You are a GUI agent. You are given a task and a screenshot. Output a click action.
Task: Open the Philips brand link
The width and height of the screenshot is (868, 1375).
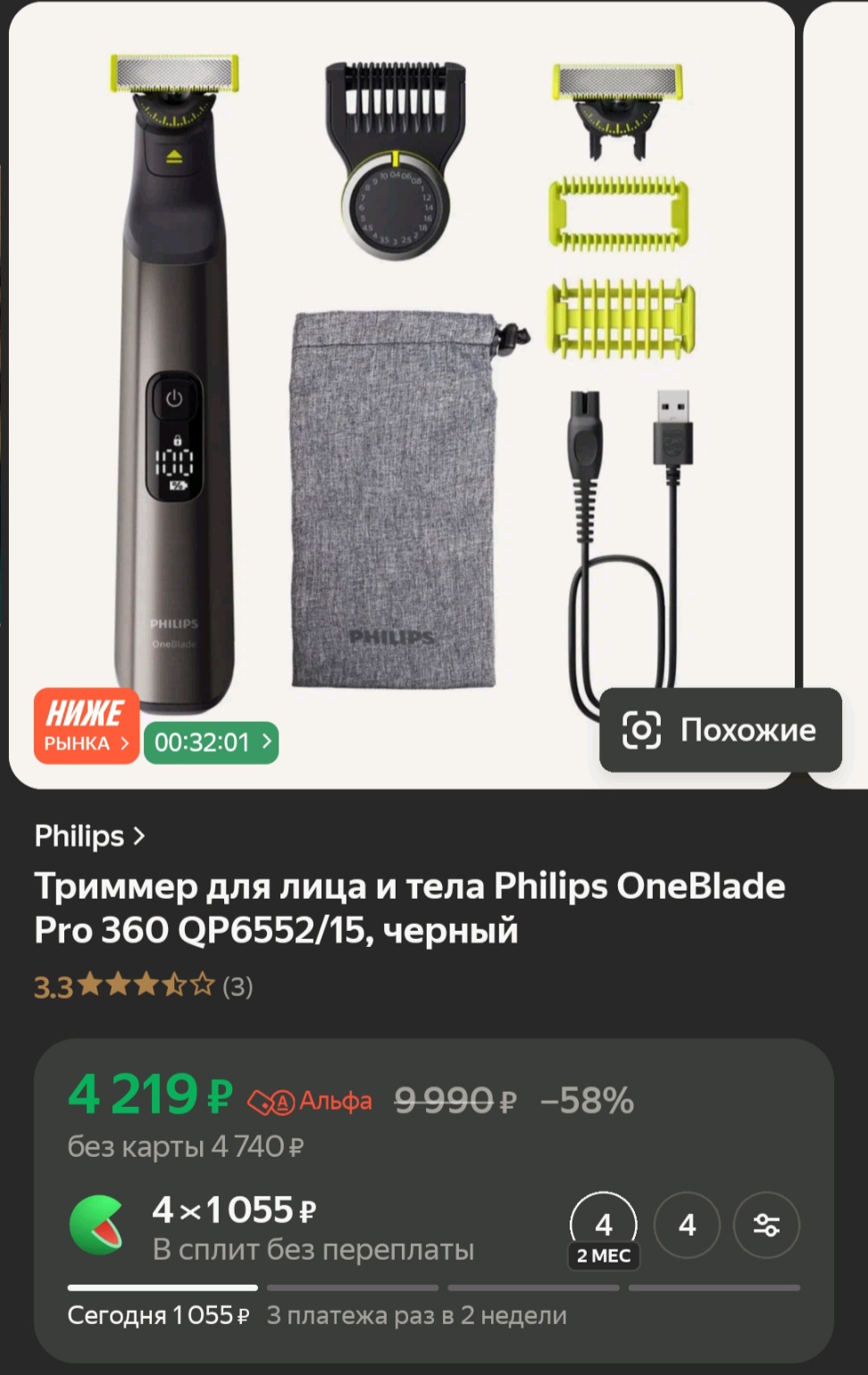pos(88,836)
